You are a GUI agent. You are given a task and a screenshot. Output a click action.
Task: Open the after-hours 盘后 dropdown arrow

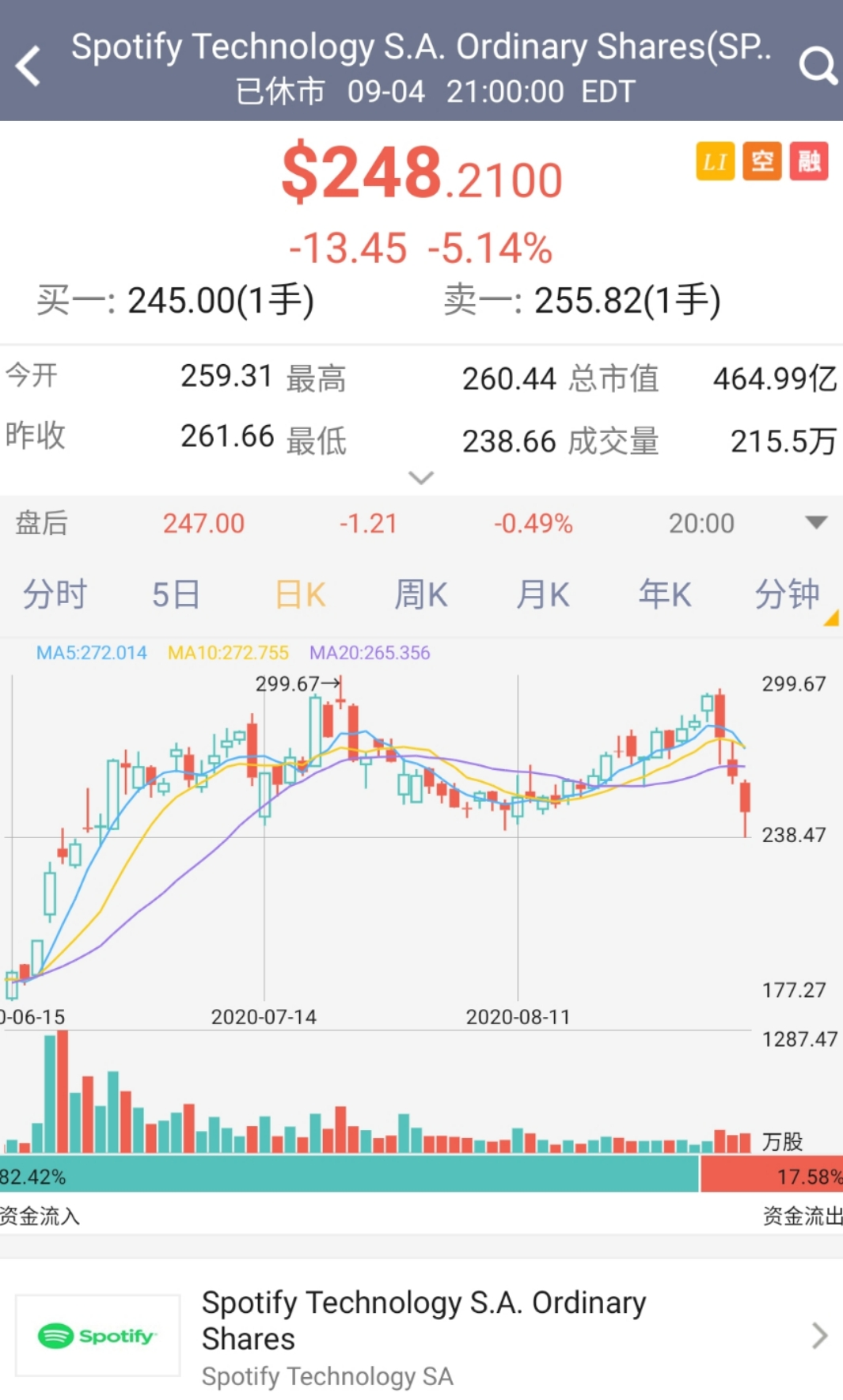815,522
